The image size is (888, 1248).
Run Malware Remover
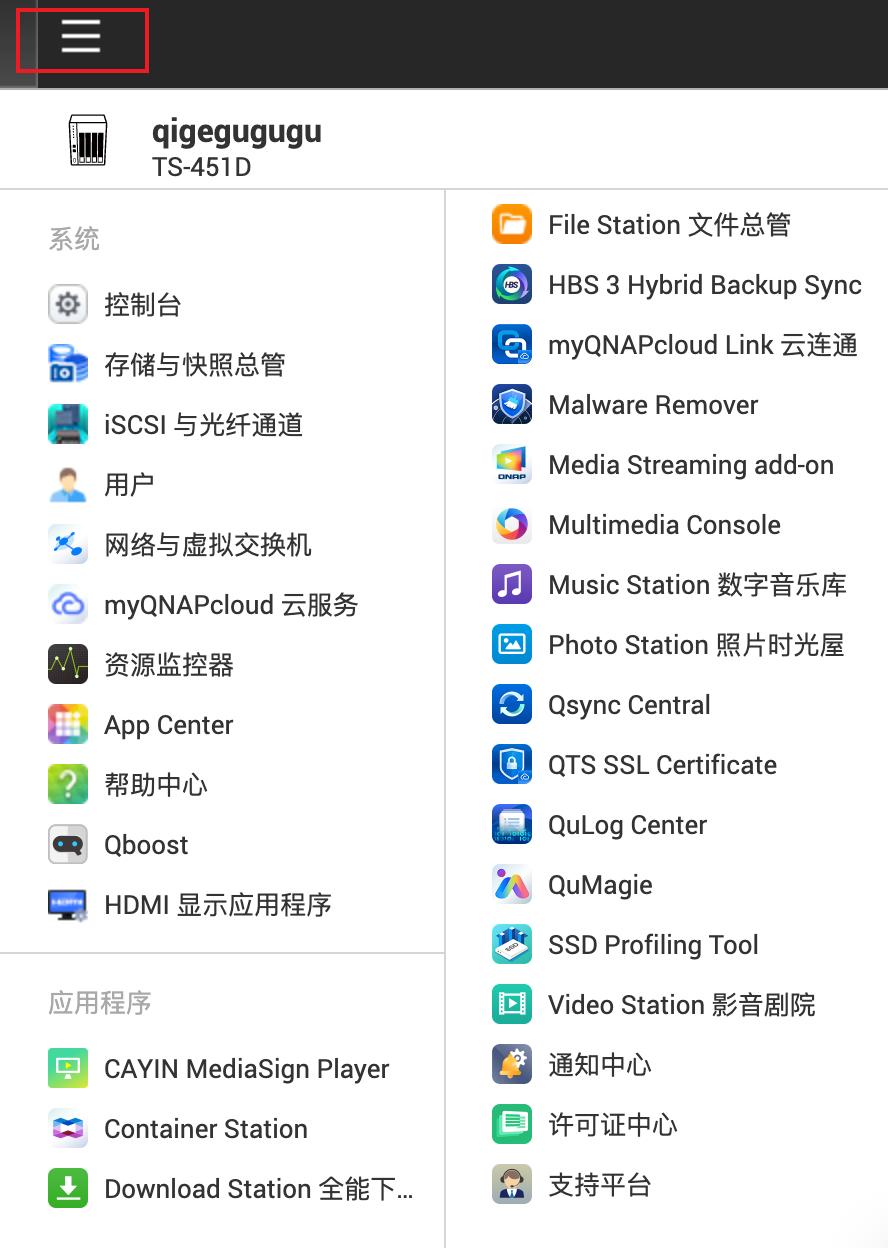[x=653, y=404]
